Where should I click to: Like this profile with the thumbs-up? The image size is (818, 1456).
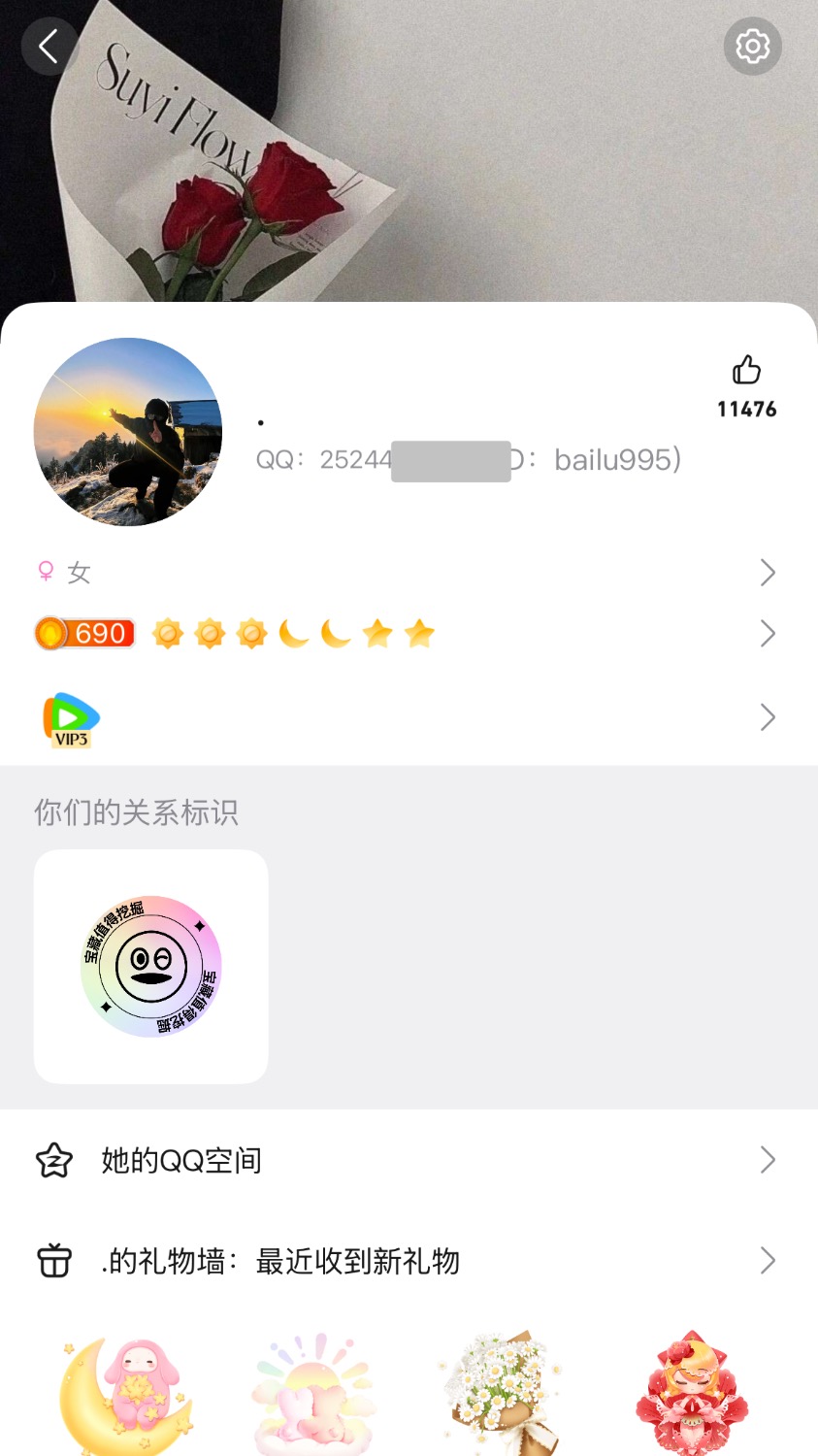(746, 370)
